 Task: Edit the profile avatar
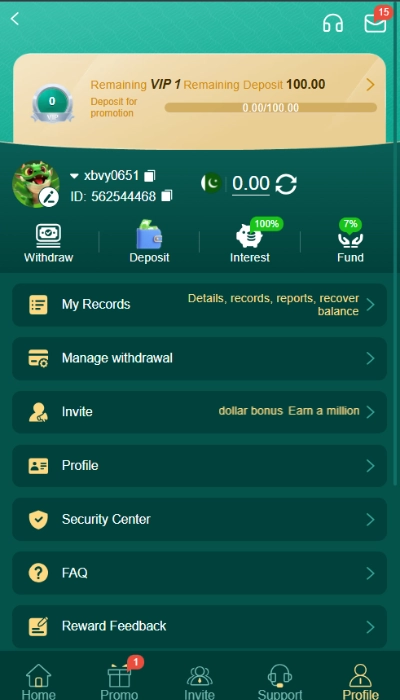pos(49,197)
